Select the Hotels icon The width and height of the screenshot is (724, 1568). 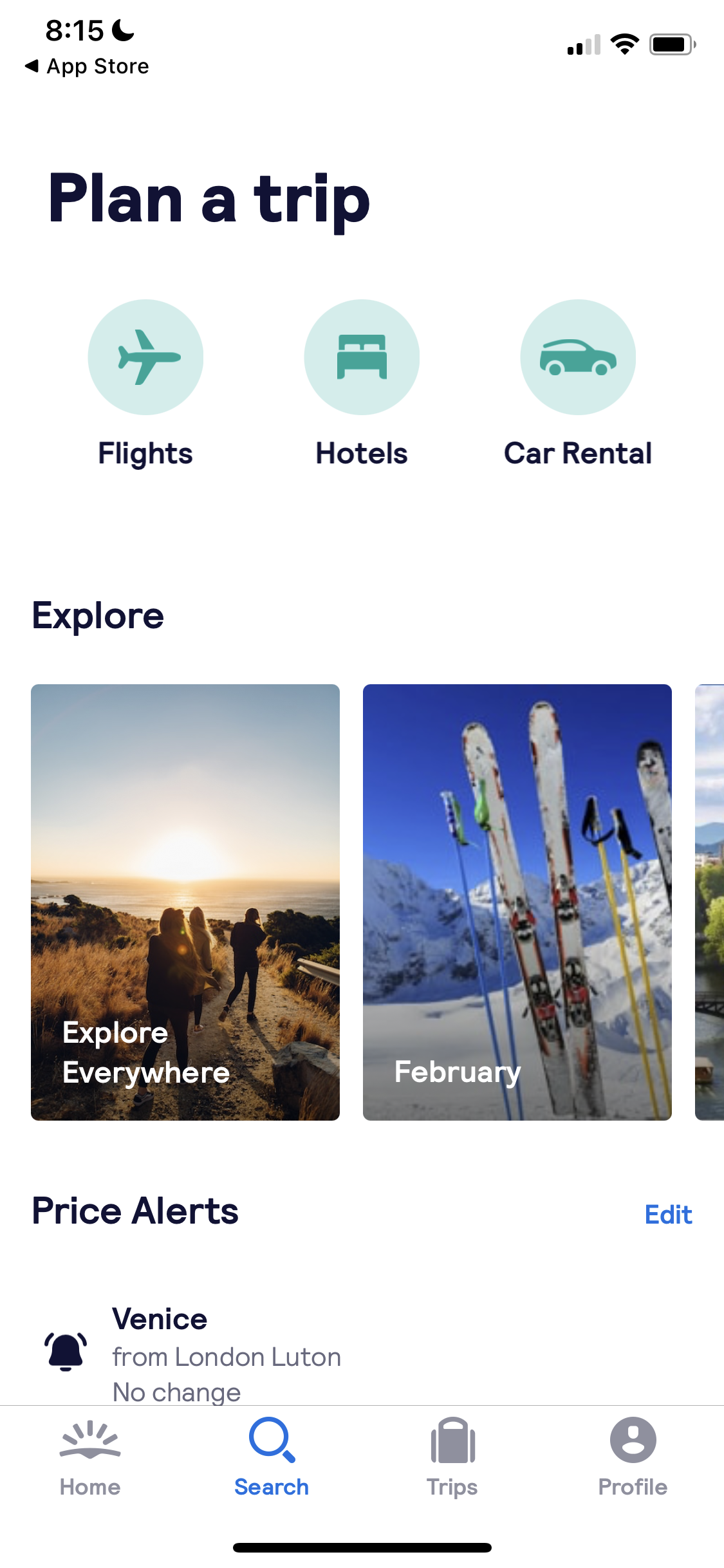pyautogui.click(x=362, y=357)
